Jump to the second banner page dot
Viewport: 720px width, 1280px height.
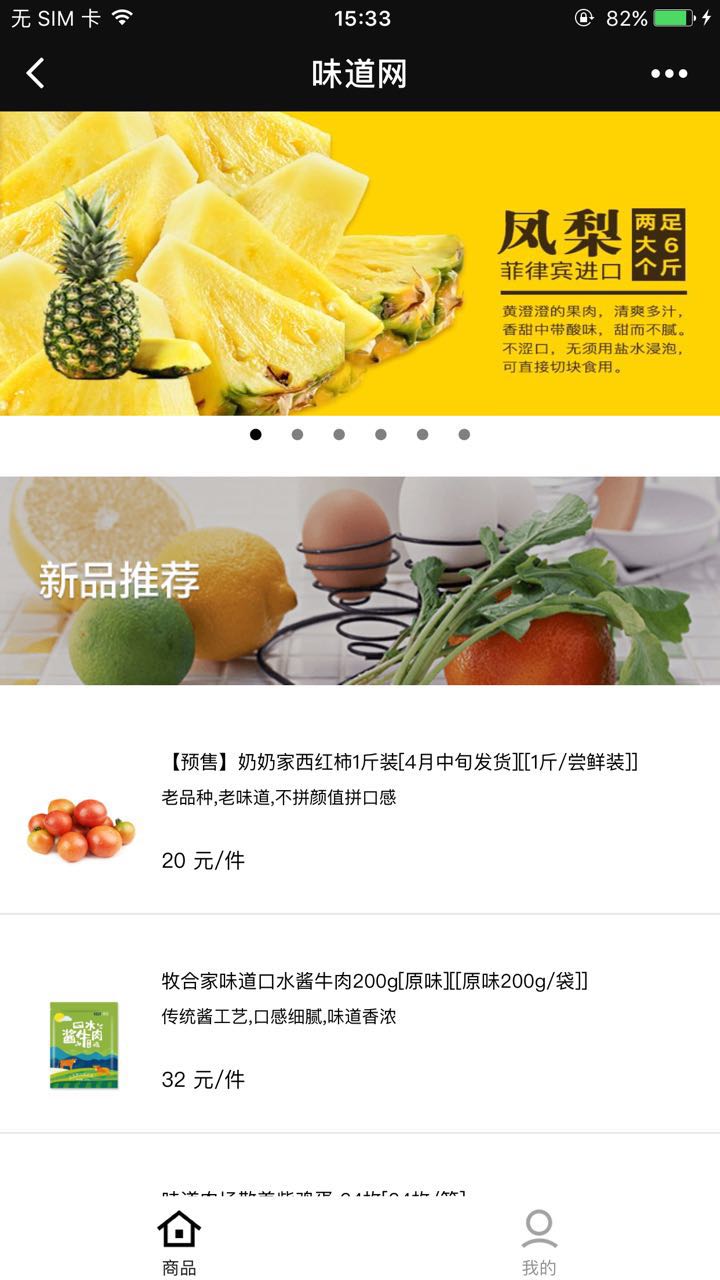[297, 434]
